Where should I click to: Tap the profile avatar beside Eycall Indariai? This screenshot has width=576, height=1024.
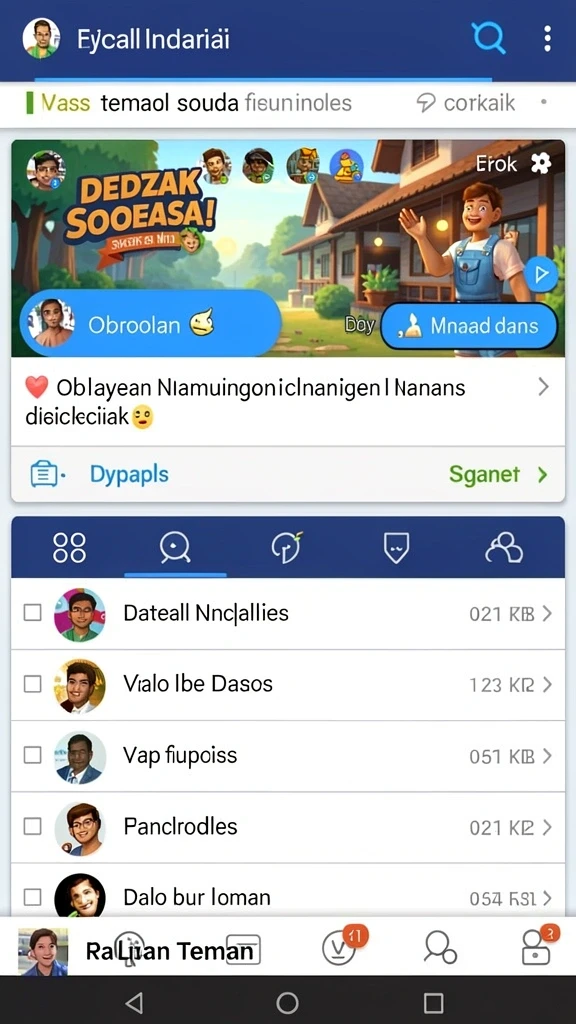tap(41, 39)
